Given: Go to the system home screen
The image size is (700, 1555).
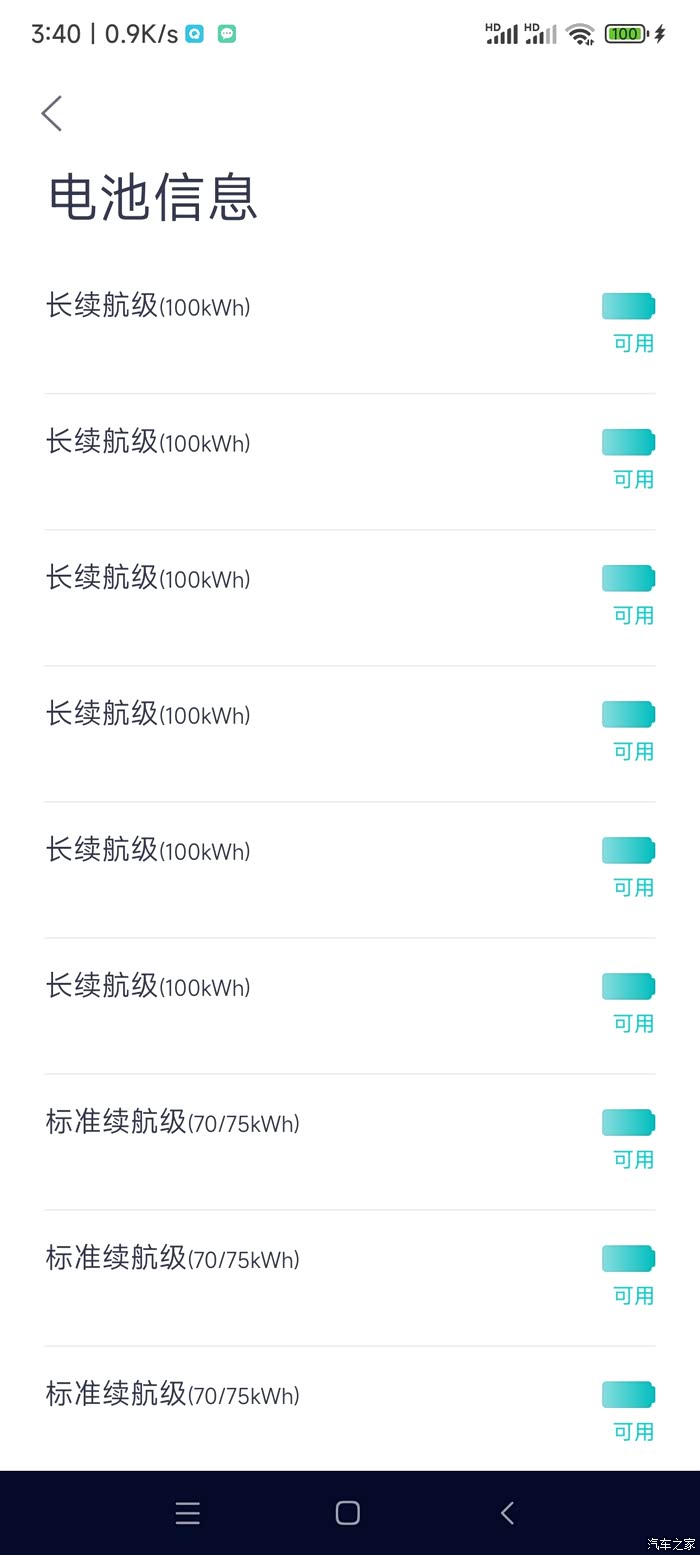Looking at the screenshot, I should pyautogui.click(x=348, y=1513).
